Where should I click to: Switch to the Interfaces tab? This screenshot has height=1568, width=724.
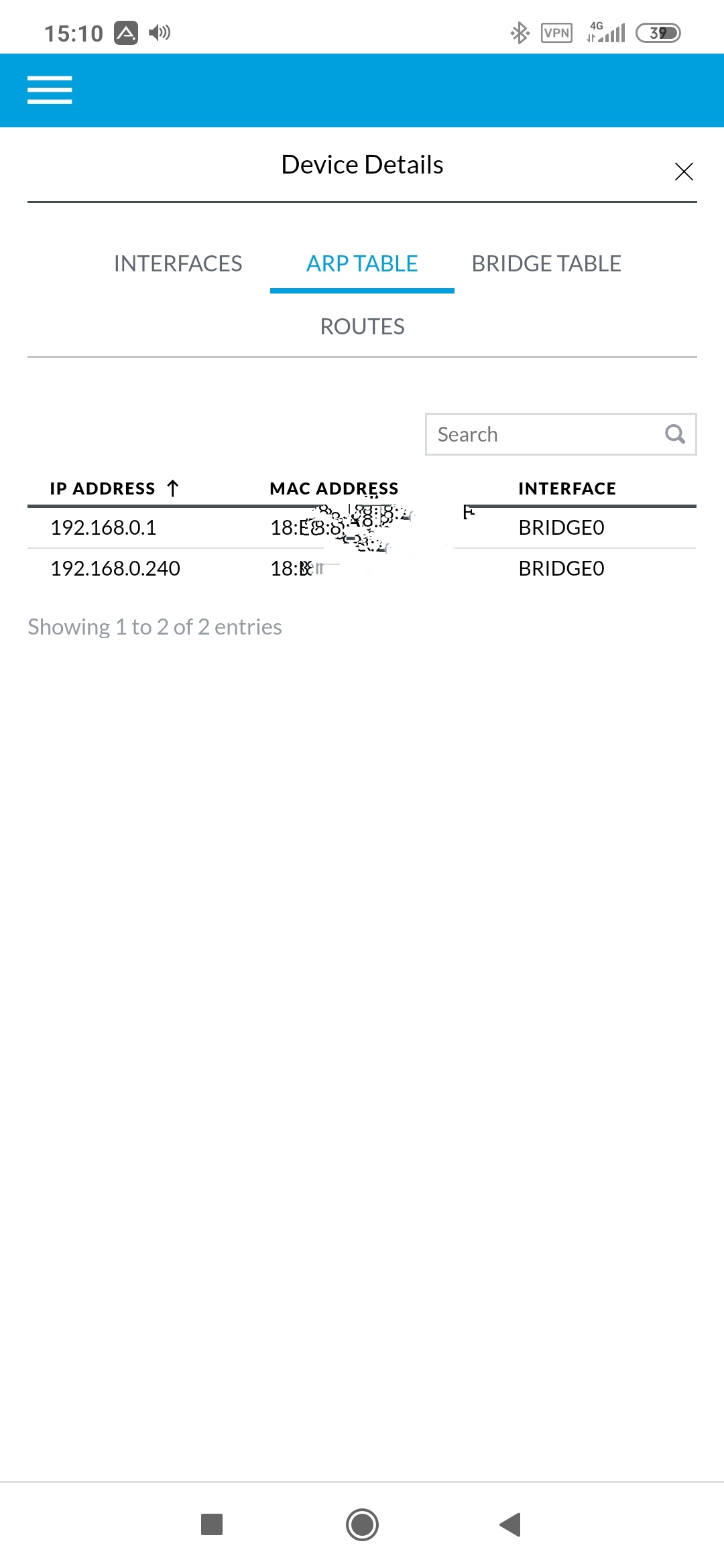[178, 263]
